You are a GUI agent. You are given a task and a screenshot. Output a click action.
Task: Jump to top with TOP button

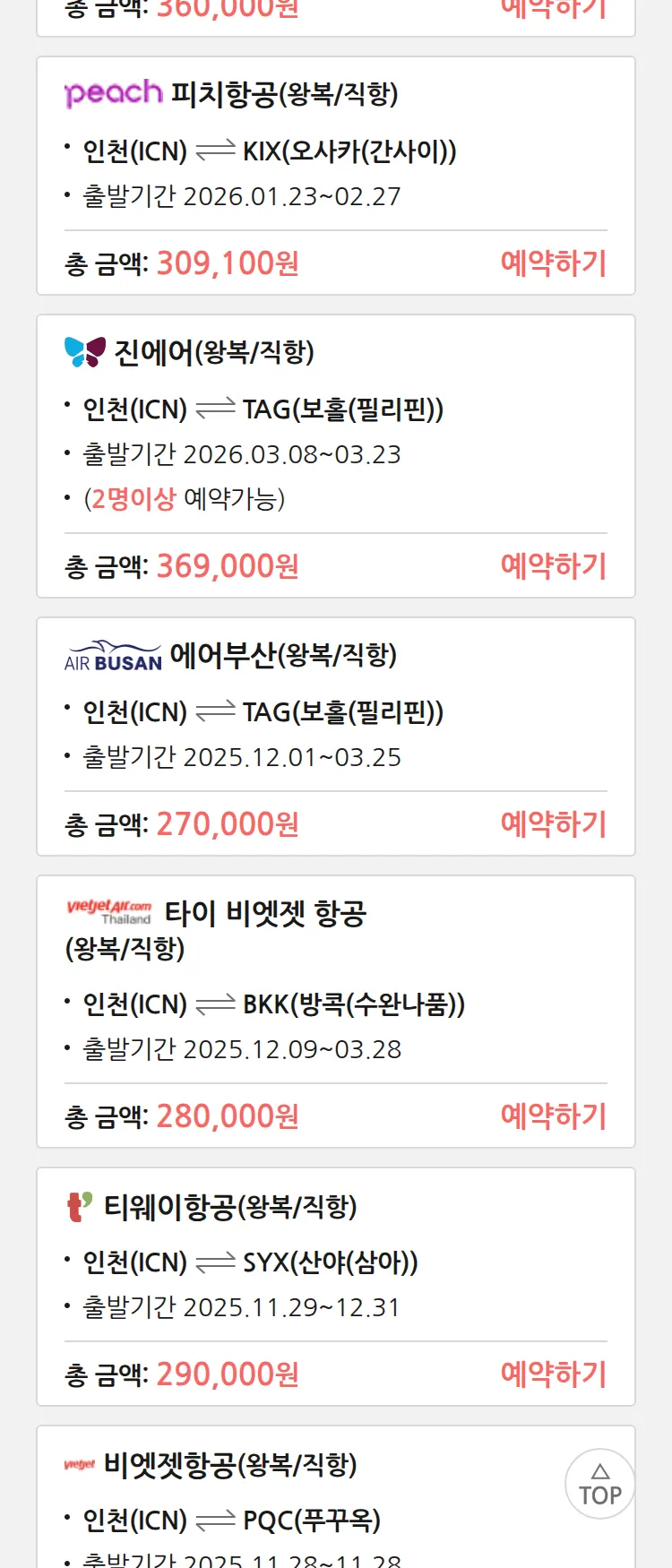click(x=599, y=1484)
